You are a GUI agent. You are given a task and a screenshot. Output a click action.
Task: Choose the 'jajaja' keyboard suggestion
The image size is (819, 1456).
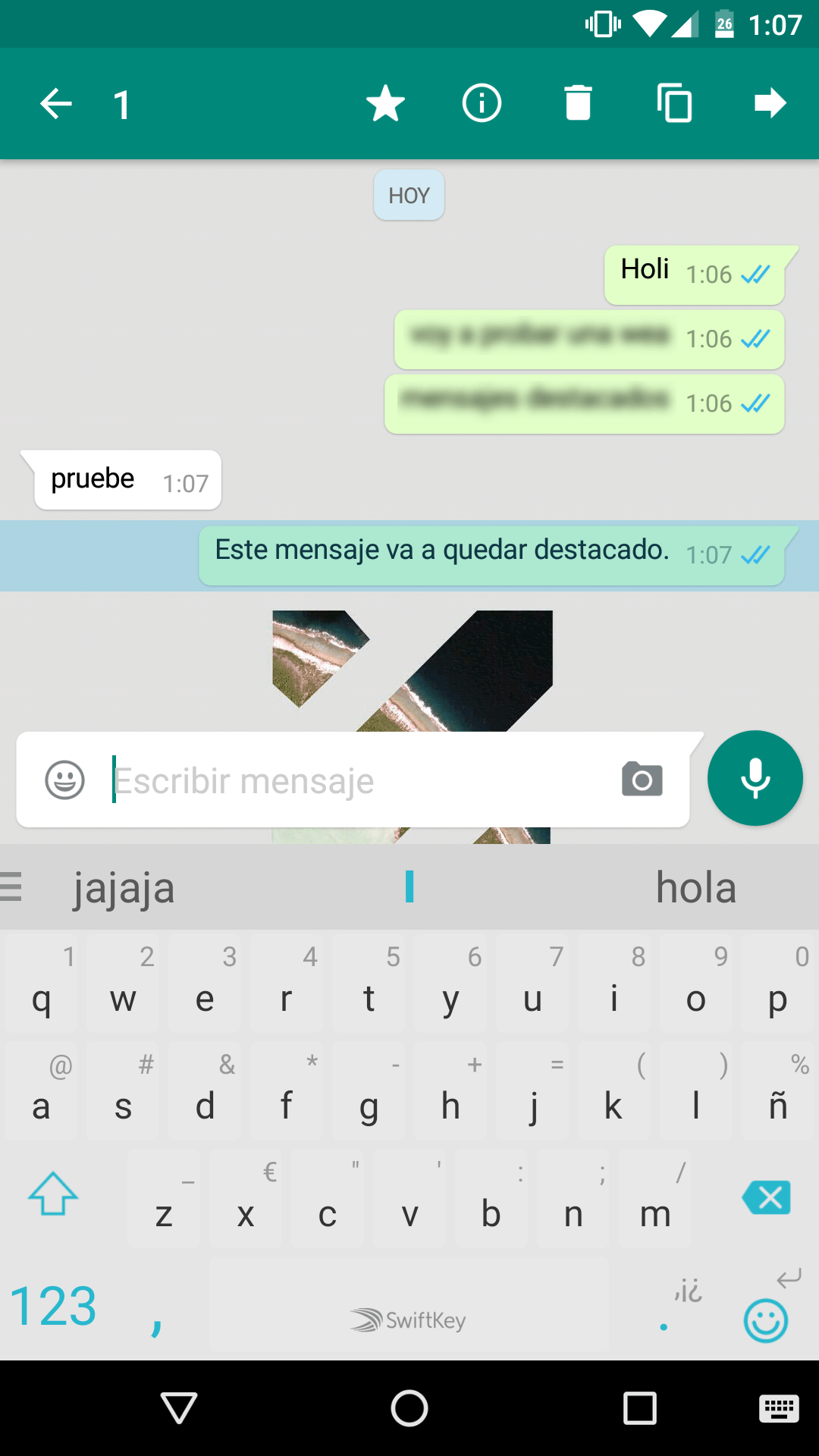(x=125, y=888)
